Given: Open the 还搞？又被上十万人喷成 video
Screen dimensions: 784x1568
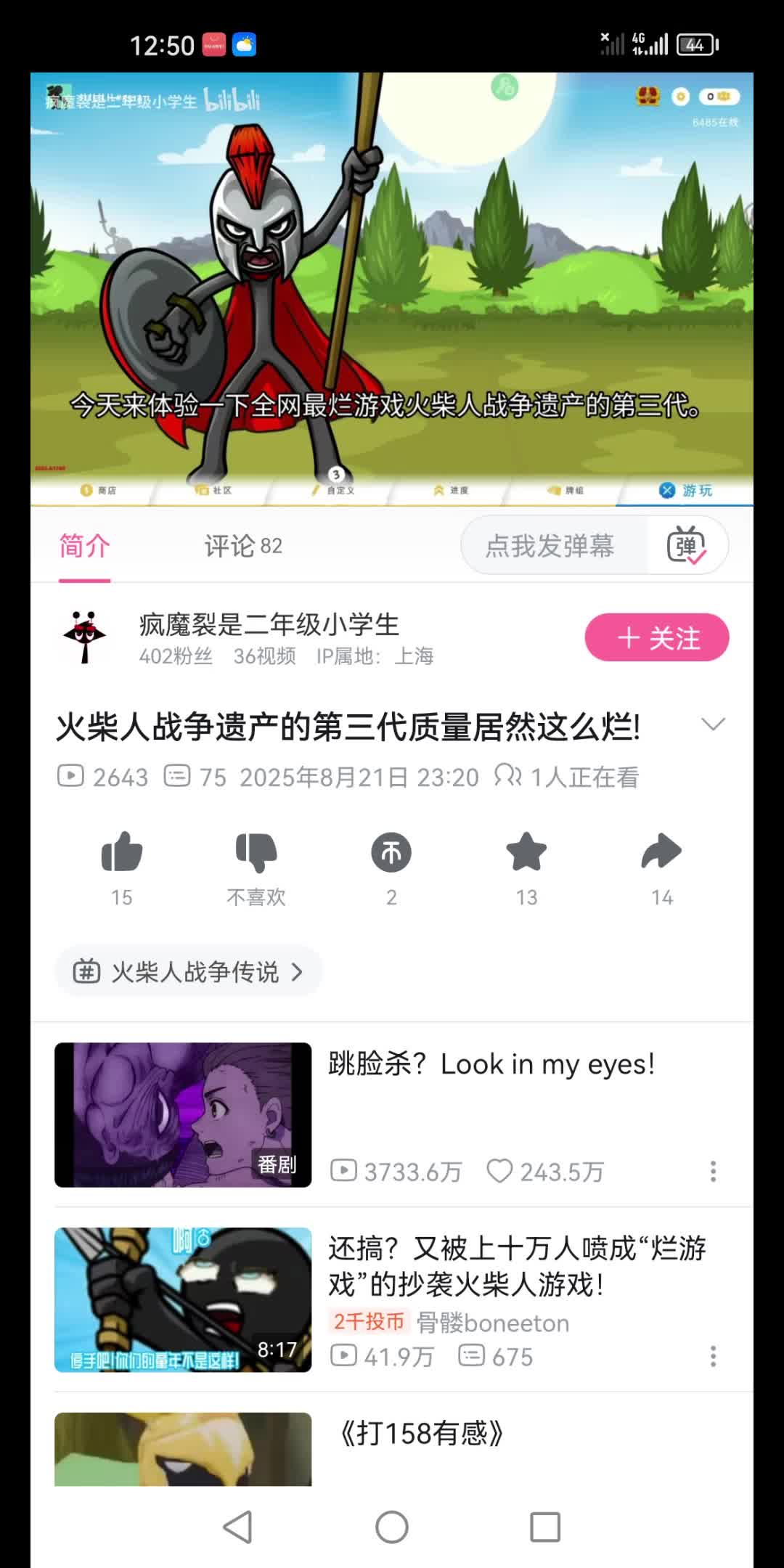Looking at the screenshot, I should point(515,1267).
